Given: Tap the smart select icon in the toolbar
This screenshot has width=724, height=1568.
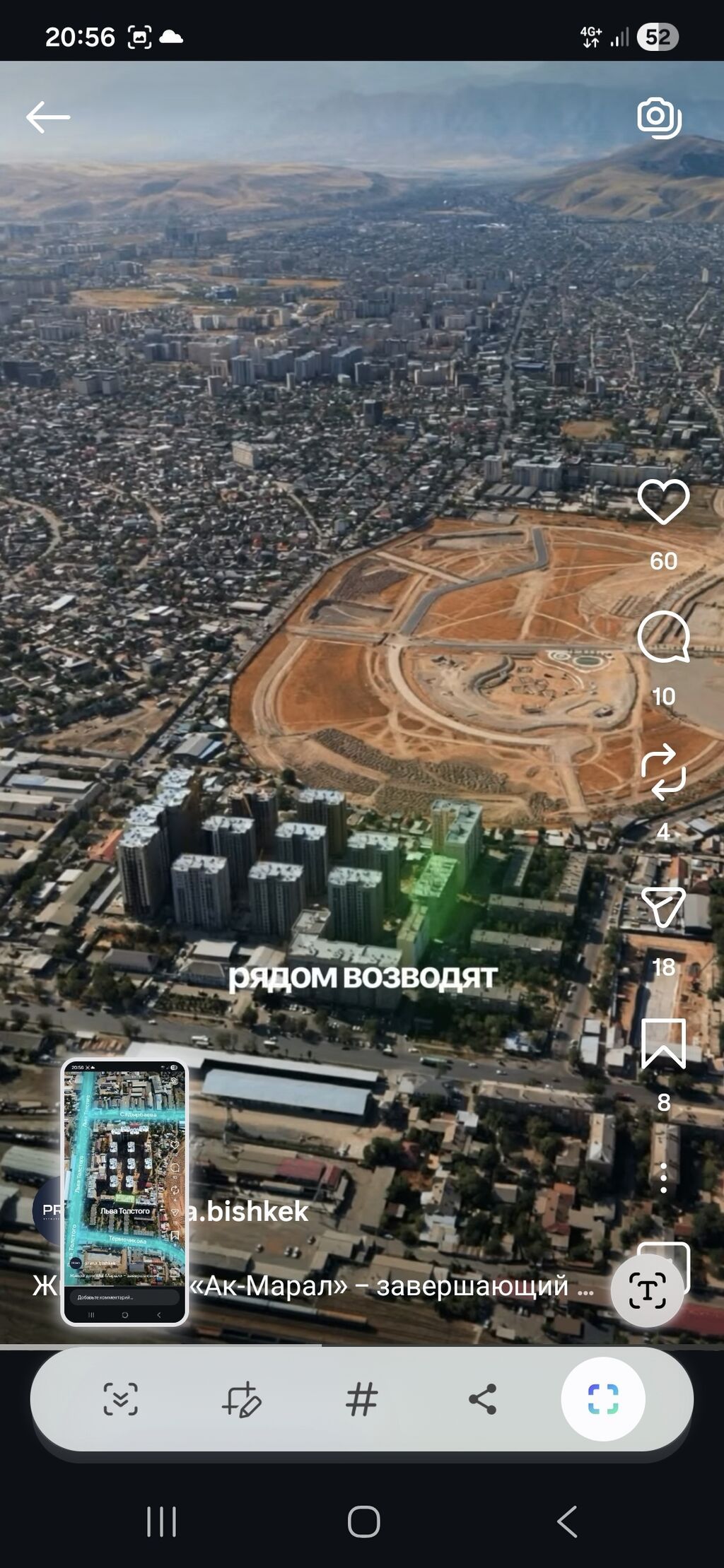Looking at the screenshot, I should click(x=603, y=1399).
